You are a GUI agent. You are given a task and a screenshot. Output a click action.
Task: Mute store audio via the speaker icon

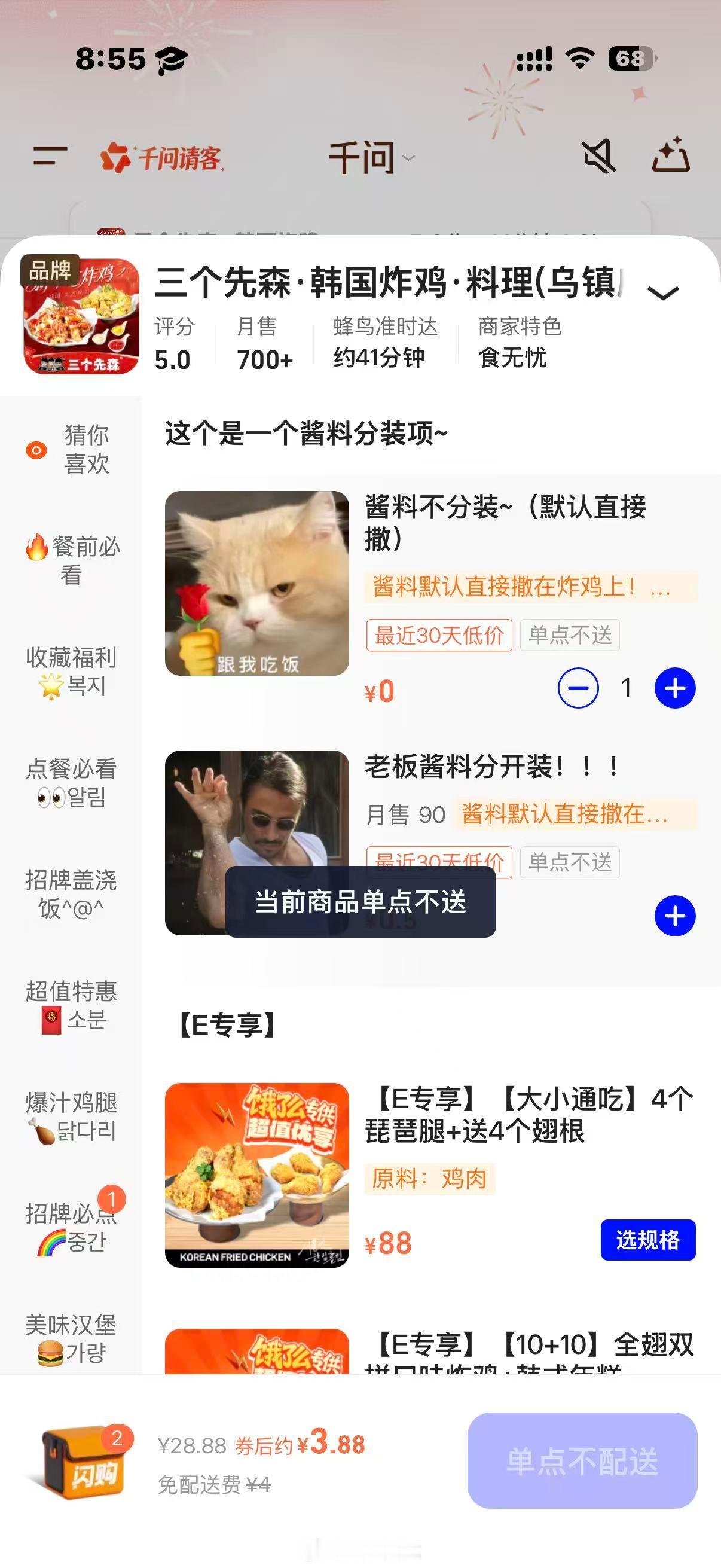pos(598,157)
